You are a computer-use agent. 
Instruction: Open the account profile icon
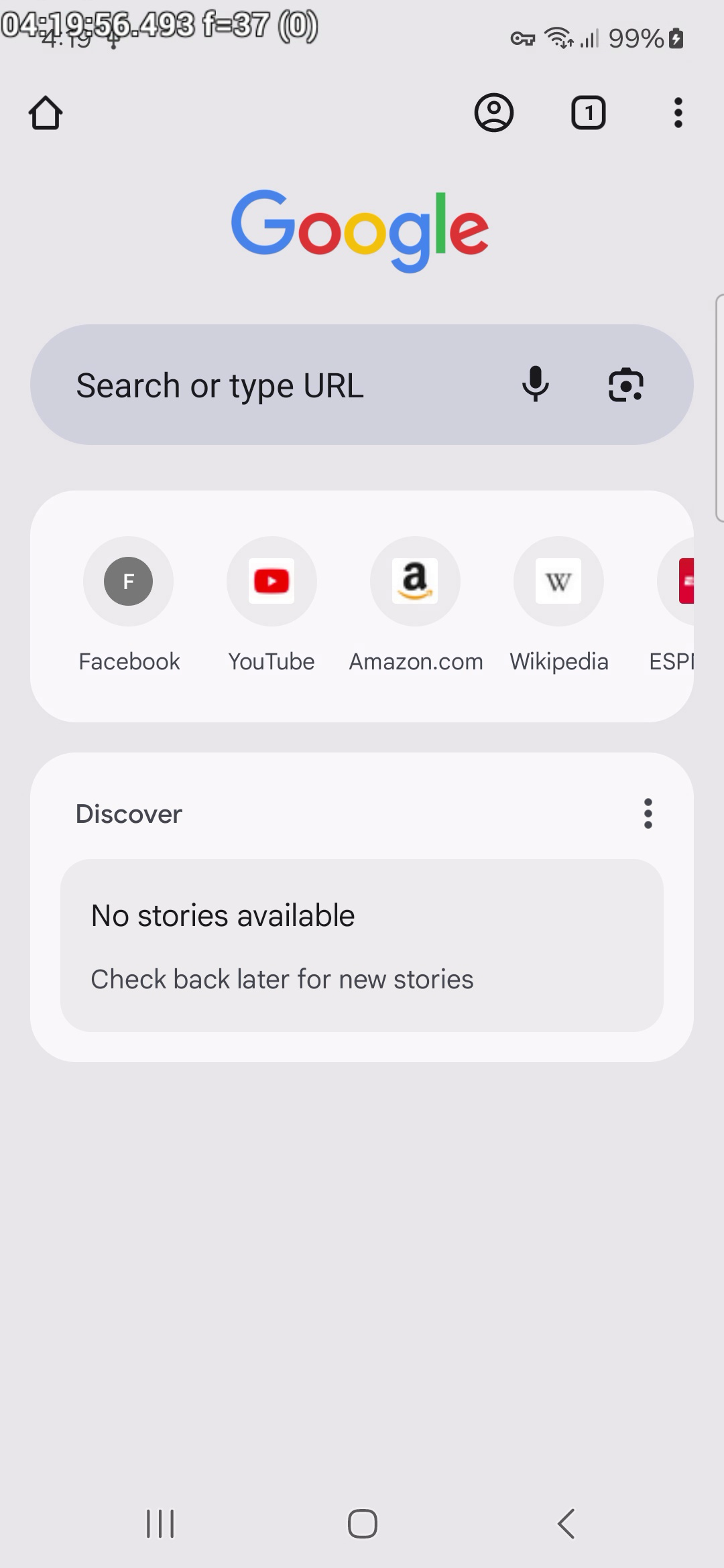(x=494, y=113)
